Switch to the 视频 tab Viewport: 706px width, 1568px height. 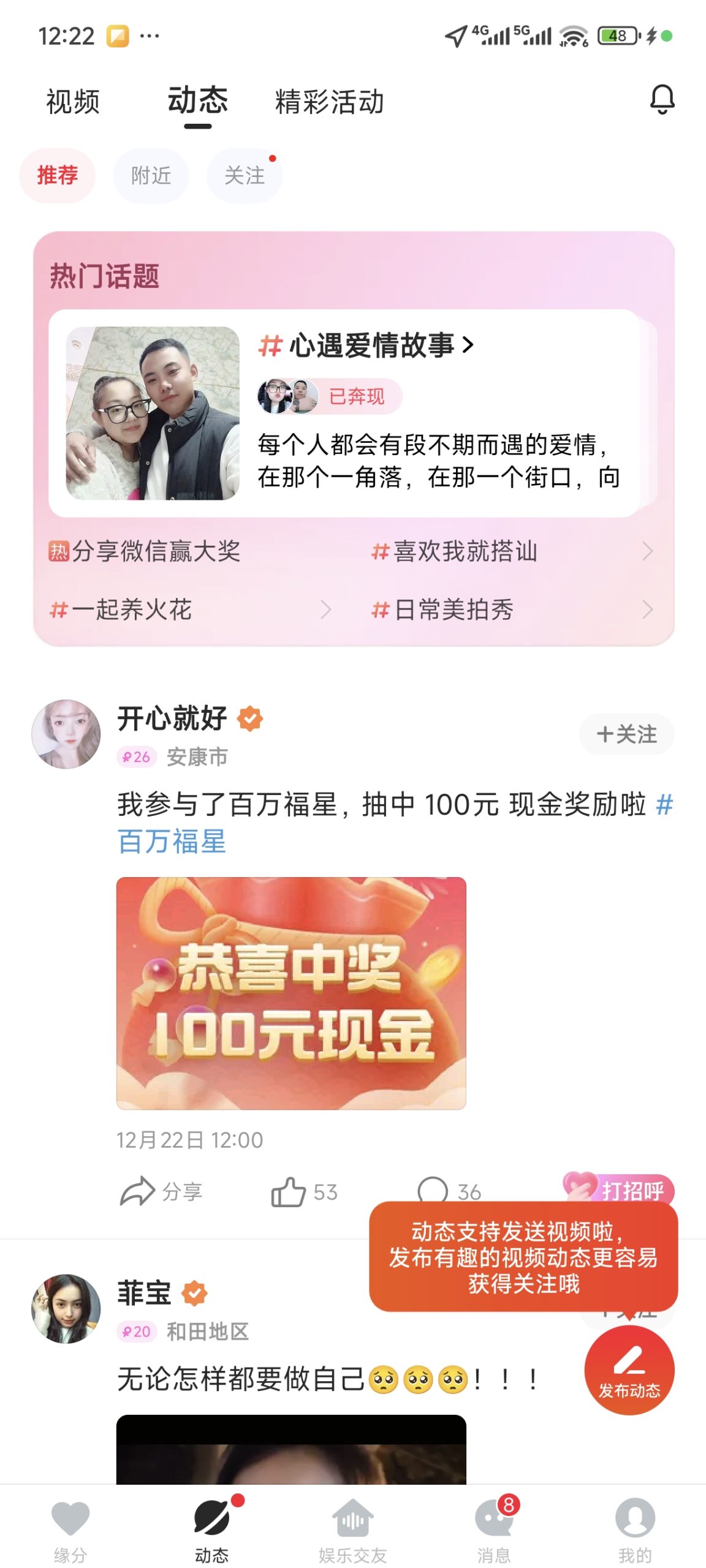[x=73, y=102]
